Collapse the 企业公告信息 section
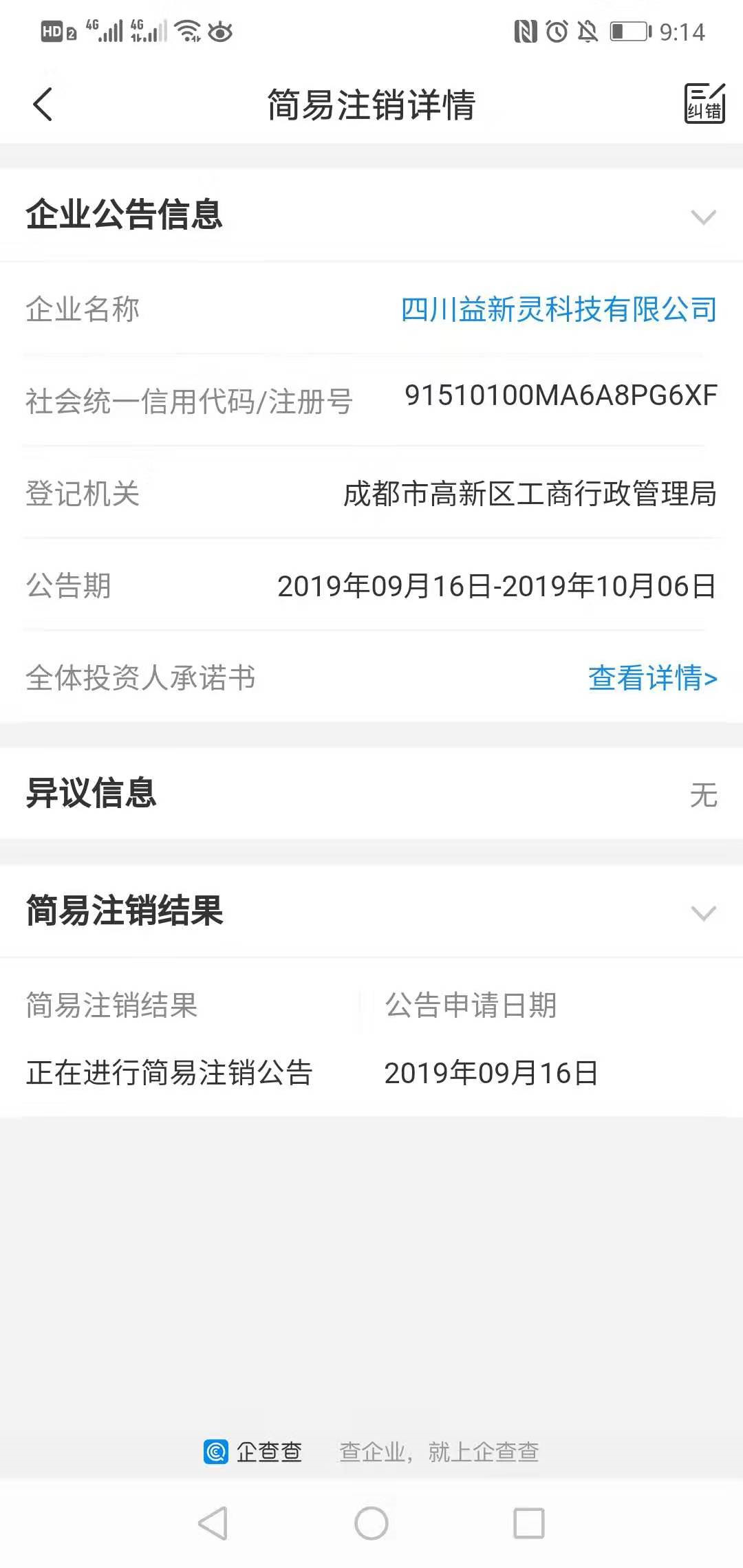Screen dimensions: 743x1568 click(703, 217)
